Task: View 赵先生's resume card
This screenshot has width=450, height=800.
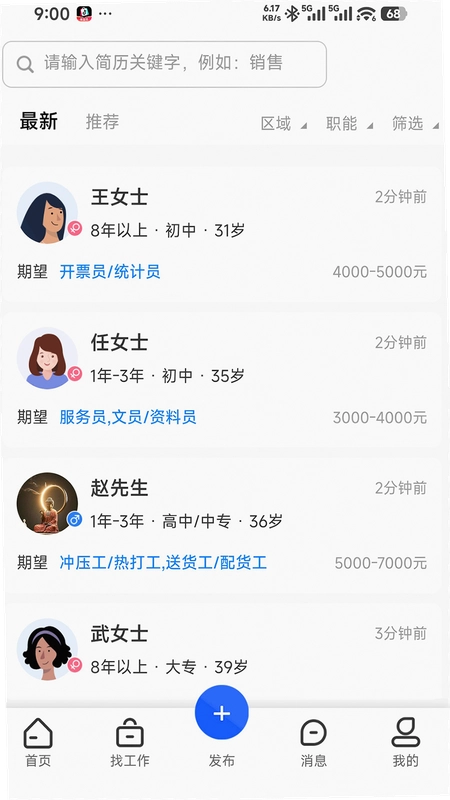Action: [222, 525]
